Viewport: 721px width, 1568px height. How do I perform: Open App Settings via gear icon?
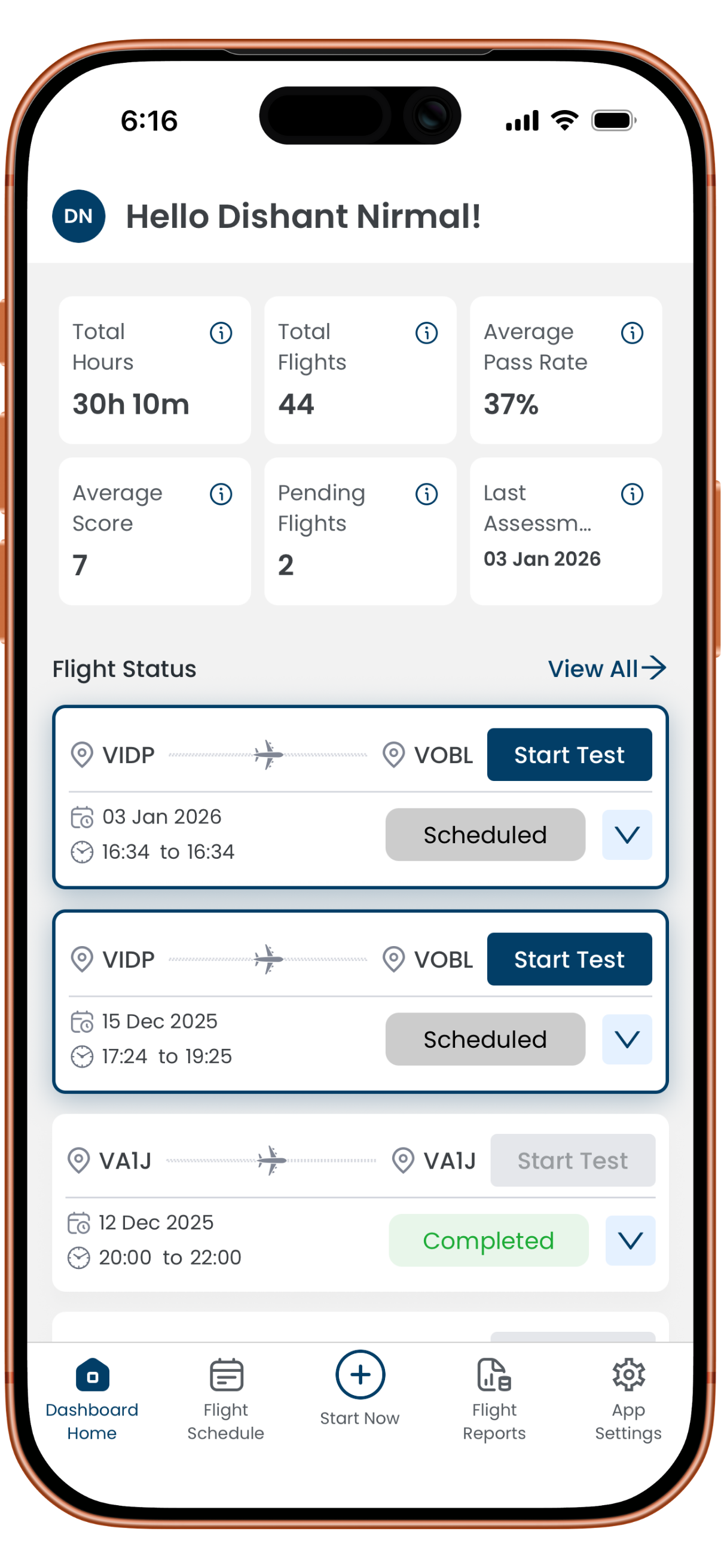pos(628,1374)
